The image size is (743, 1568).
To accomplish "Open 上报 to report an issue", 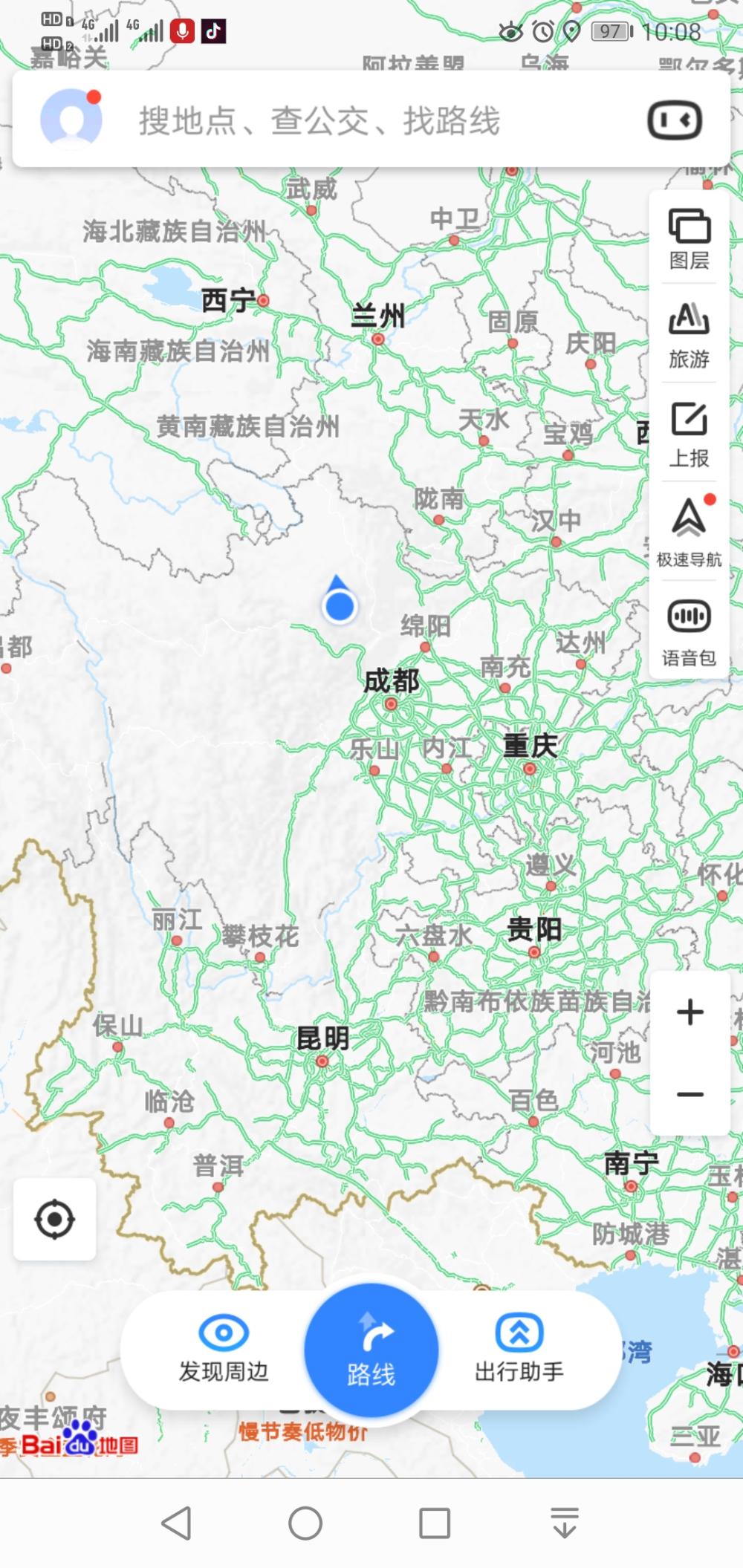I will click(x=690, y=435).
